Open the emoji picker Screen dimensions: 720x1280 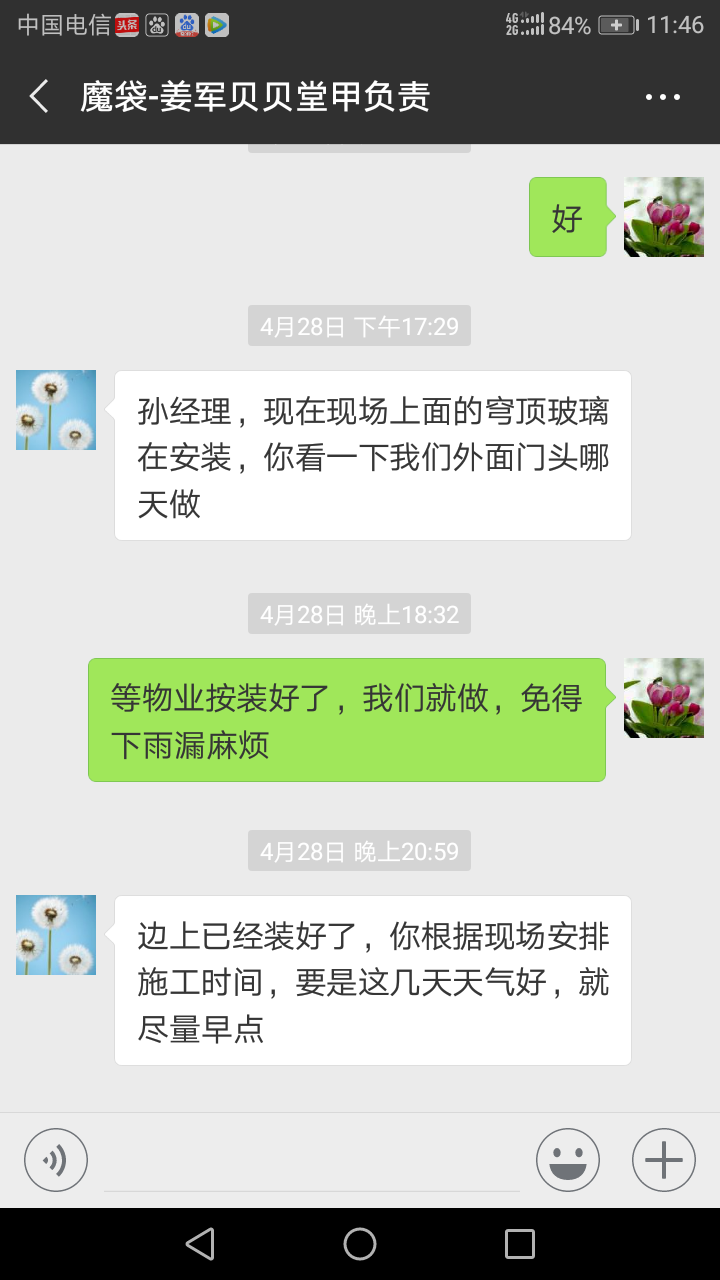coord(567,1160)
